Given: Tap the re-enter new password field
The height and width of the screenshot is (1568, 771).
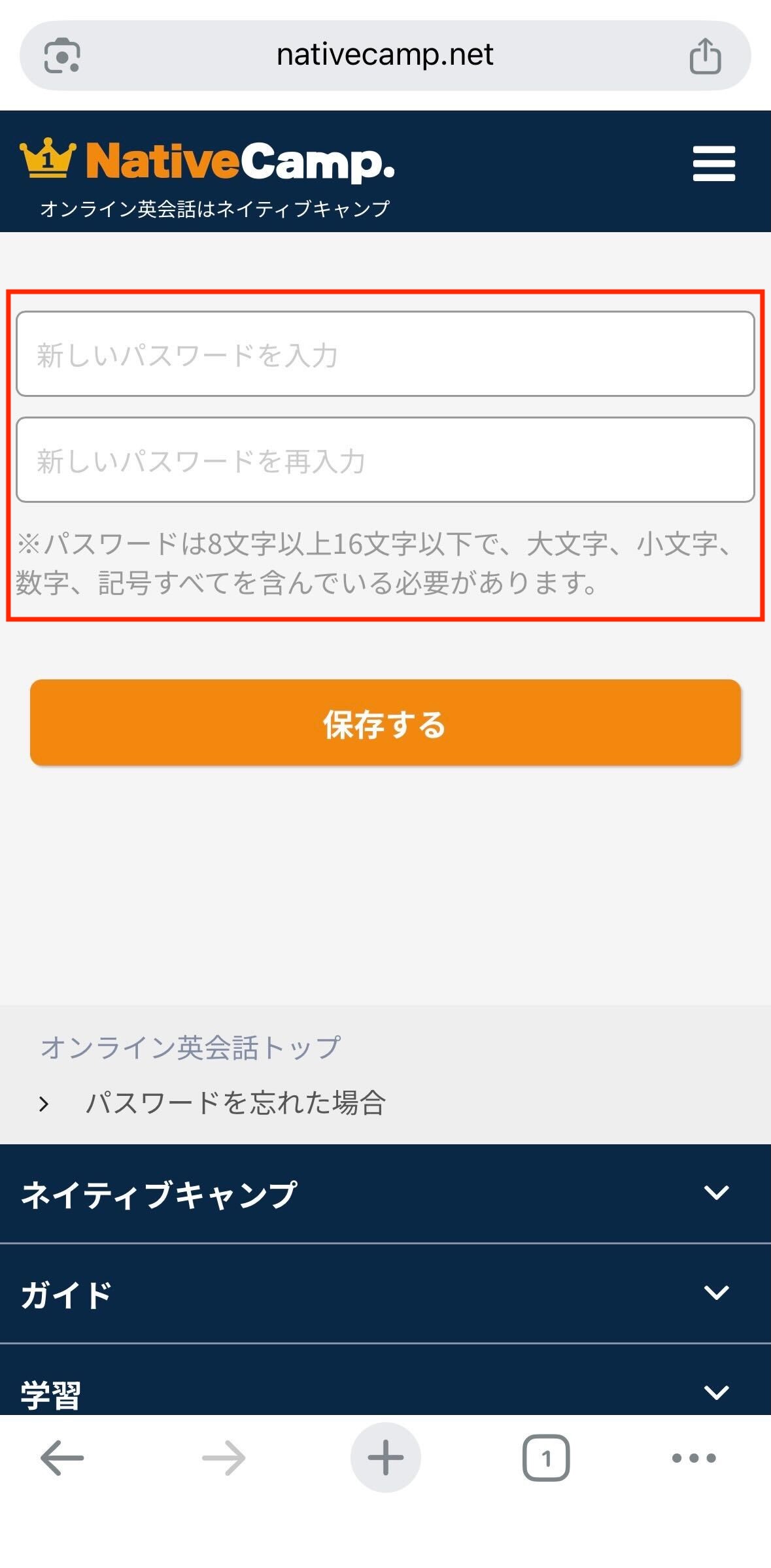Looking at the screenshot, I should pos(385,460).
